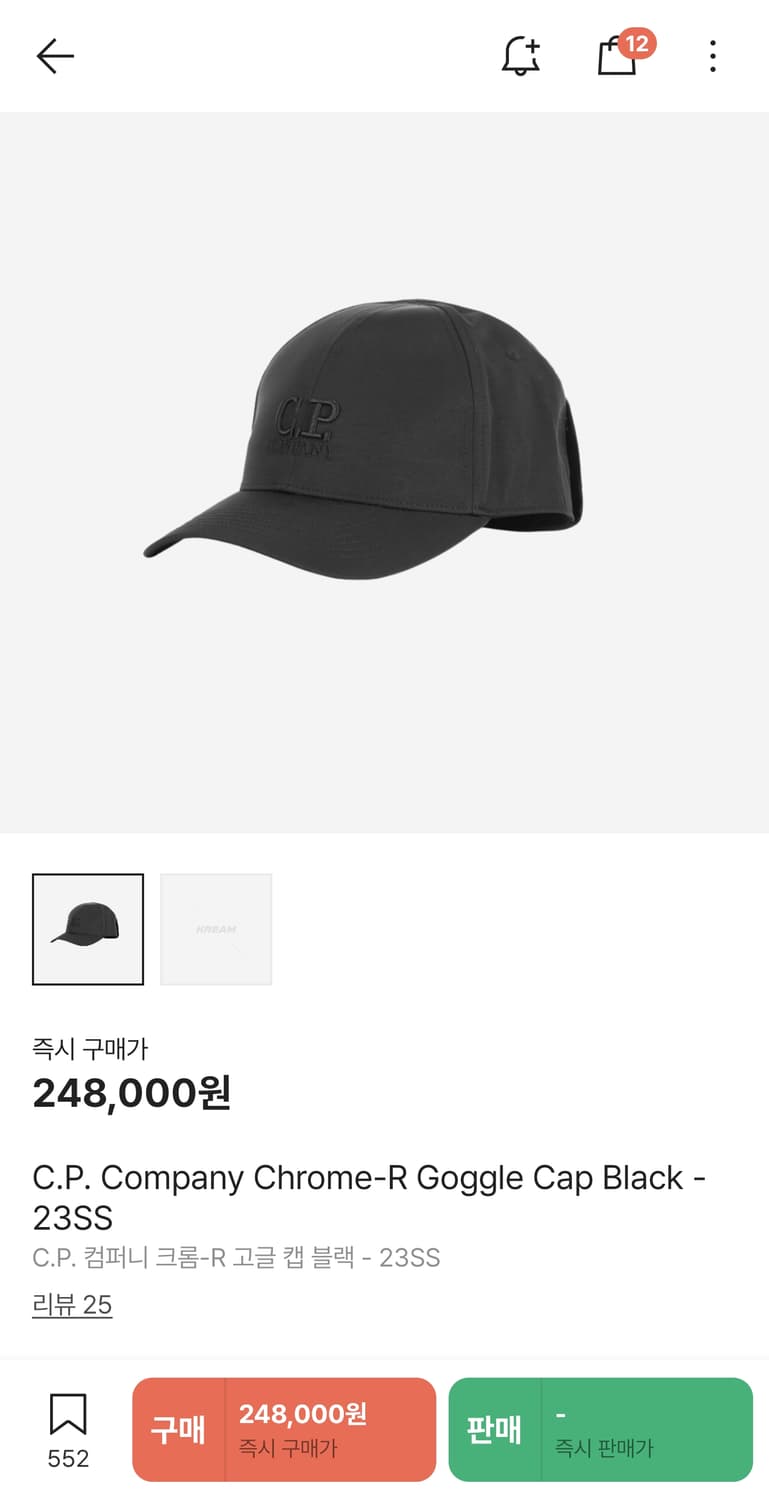Go back using the arrow icon
The height and width of the screenshot is (1500, 769).
pos(55,57)
